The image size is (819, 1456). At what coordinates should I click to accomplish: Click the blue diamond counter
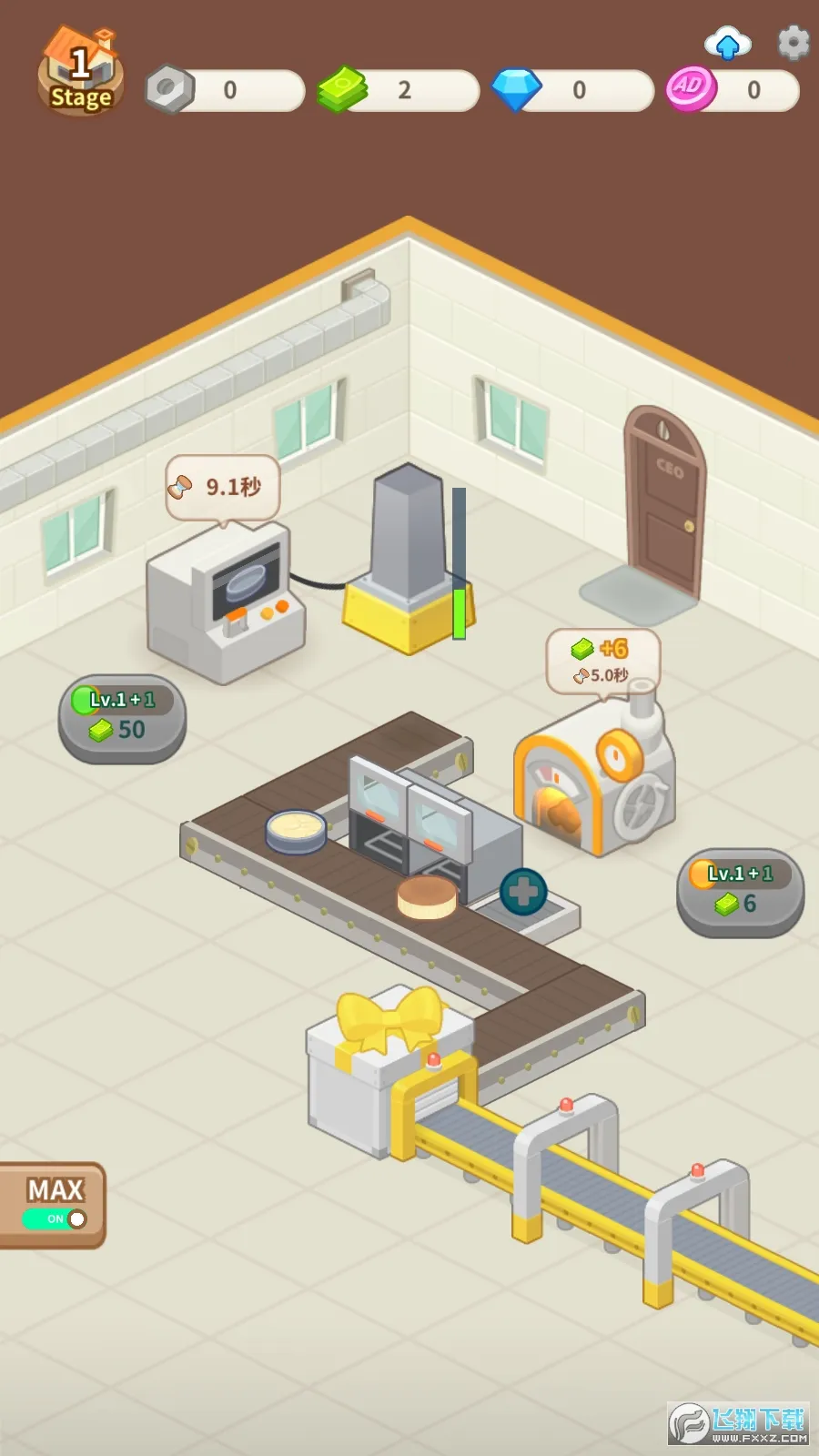(x=573, y=88)
